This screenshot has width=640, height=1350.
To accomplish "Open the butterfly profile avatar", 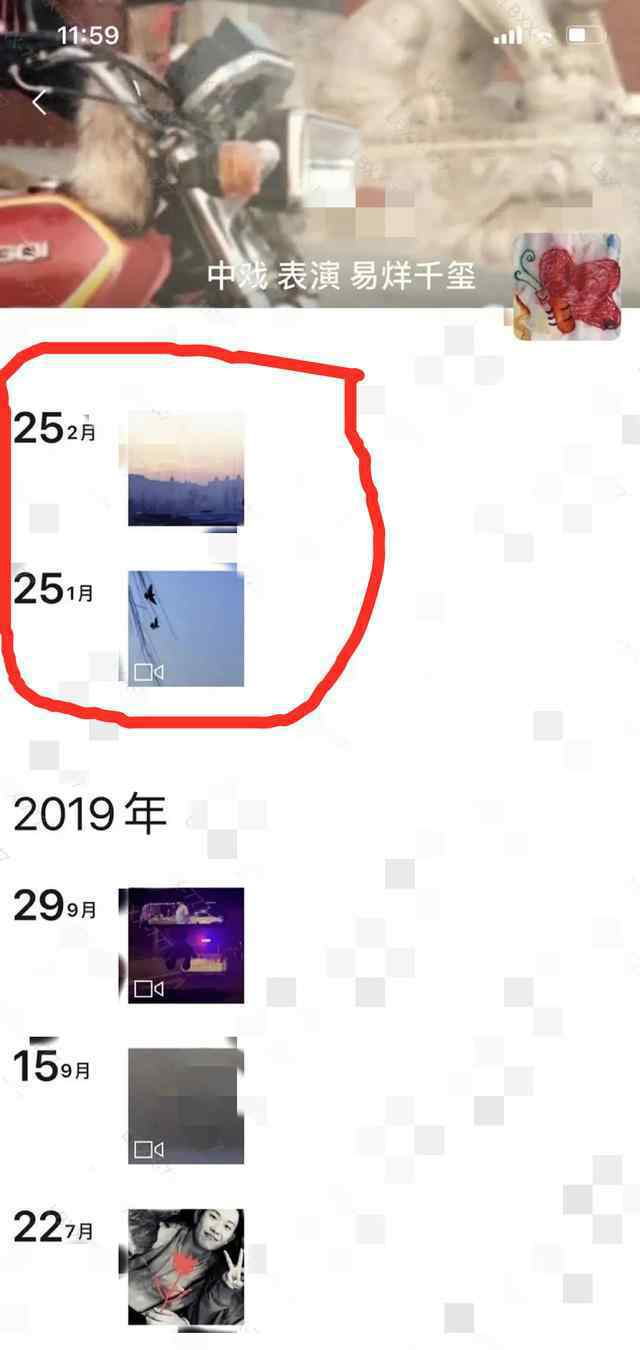I will coord(567,286).
